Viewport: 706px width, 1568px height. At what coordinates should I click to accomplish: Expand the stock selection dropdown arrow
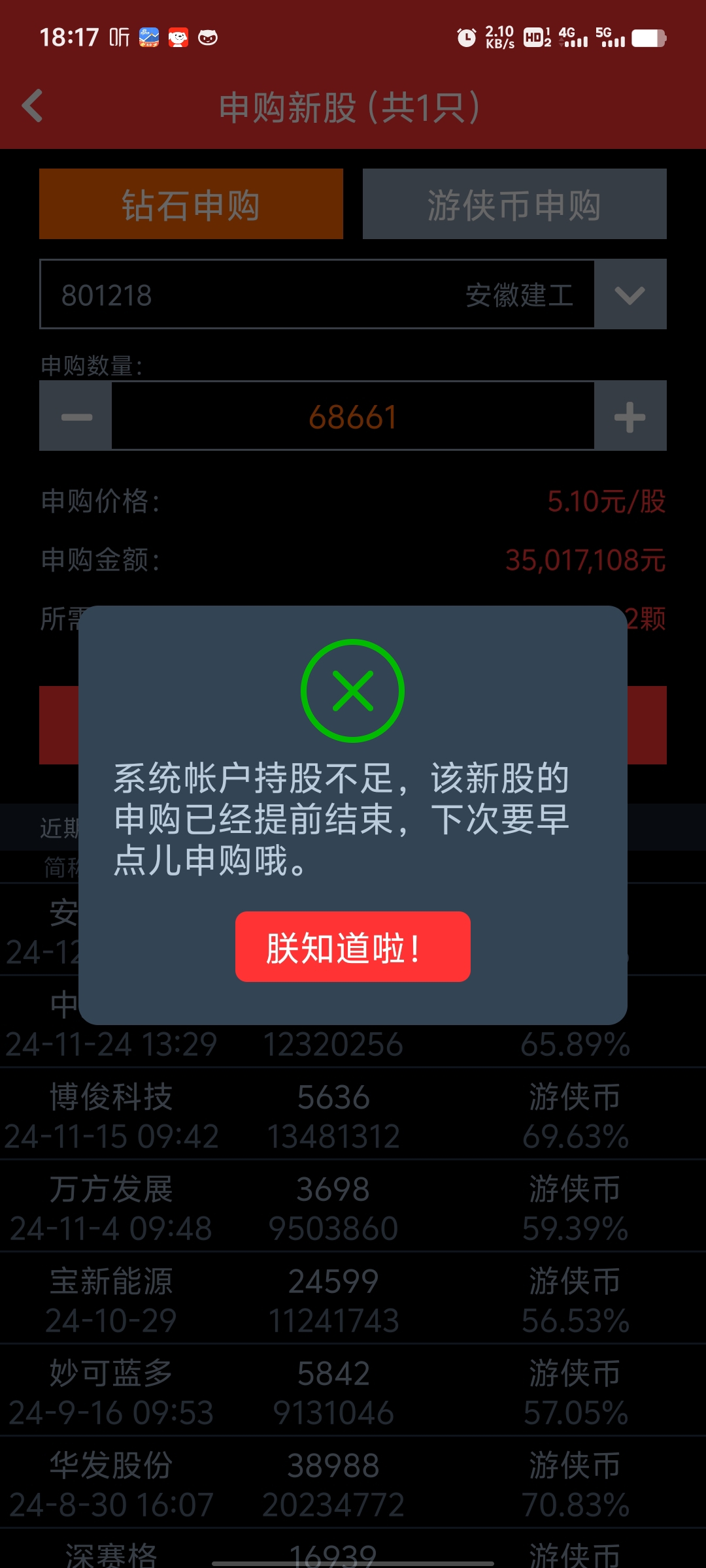pyautogui.click(x=630, y=294)
